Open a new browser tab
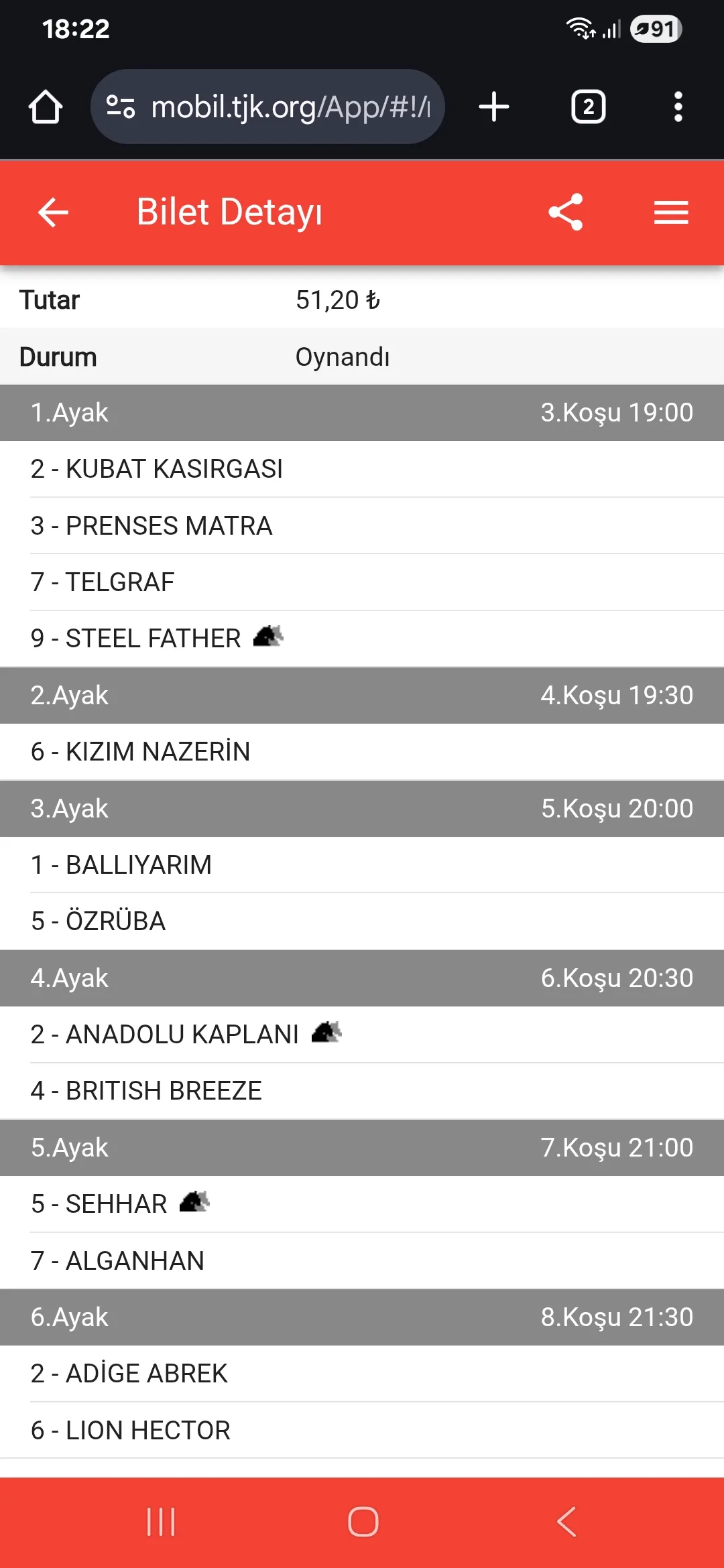Image resolution: width=724 pixels, height=1568 pixels. point(494,107)
